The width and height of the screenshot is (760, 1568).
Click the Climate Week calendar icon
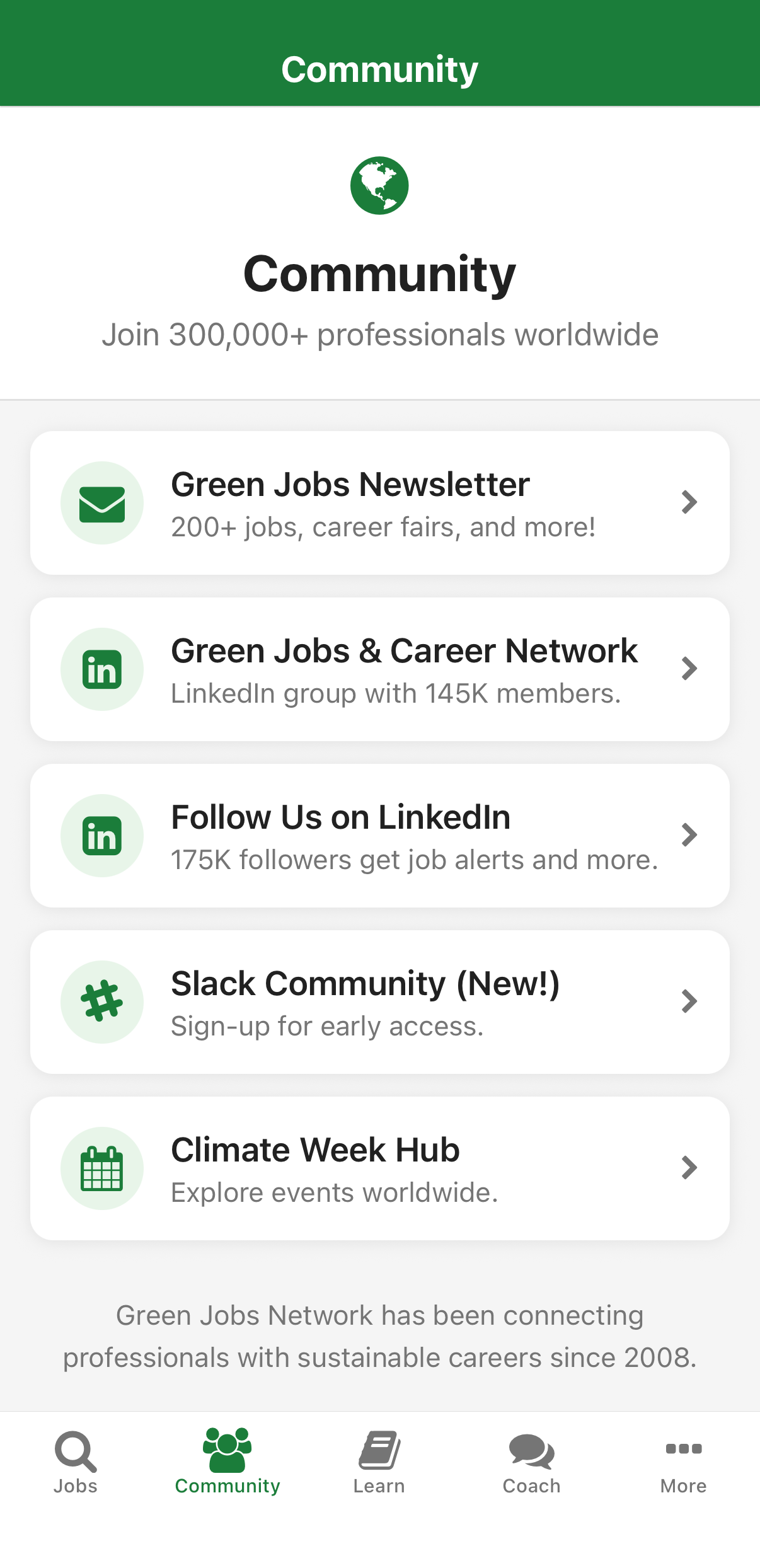(102, 1168)
